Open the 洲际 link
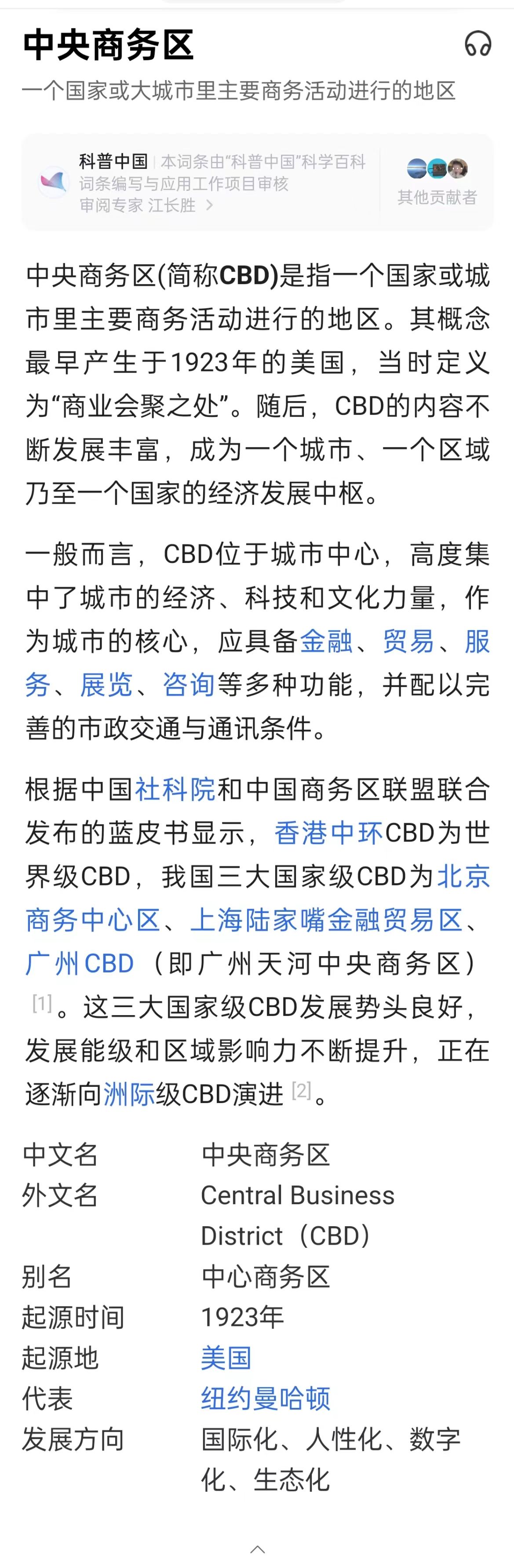 (130, 1094)
